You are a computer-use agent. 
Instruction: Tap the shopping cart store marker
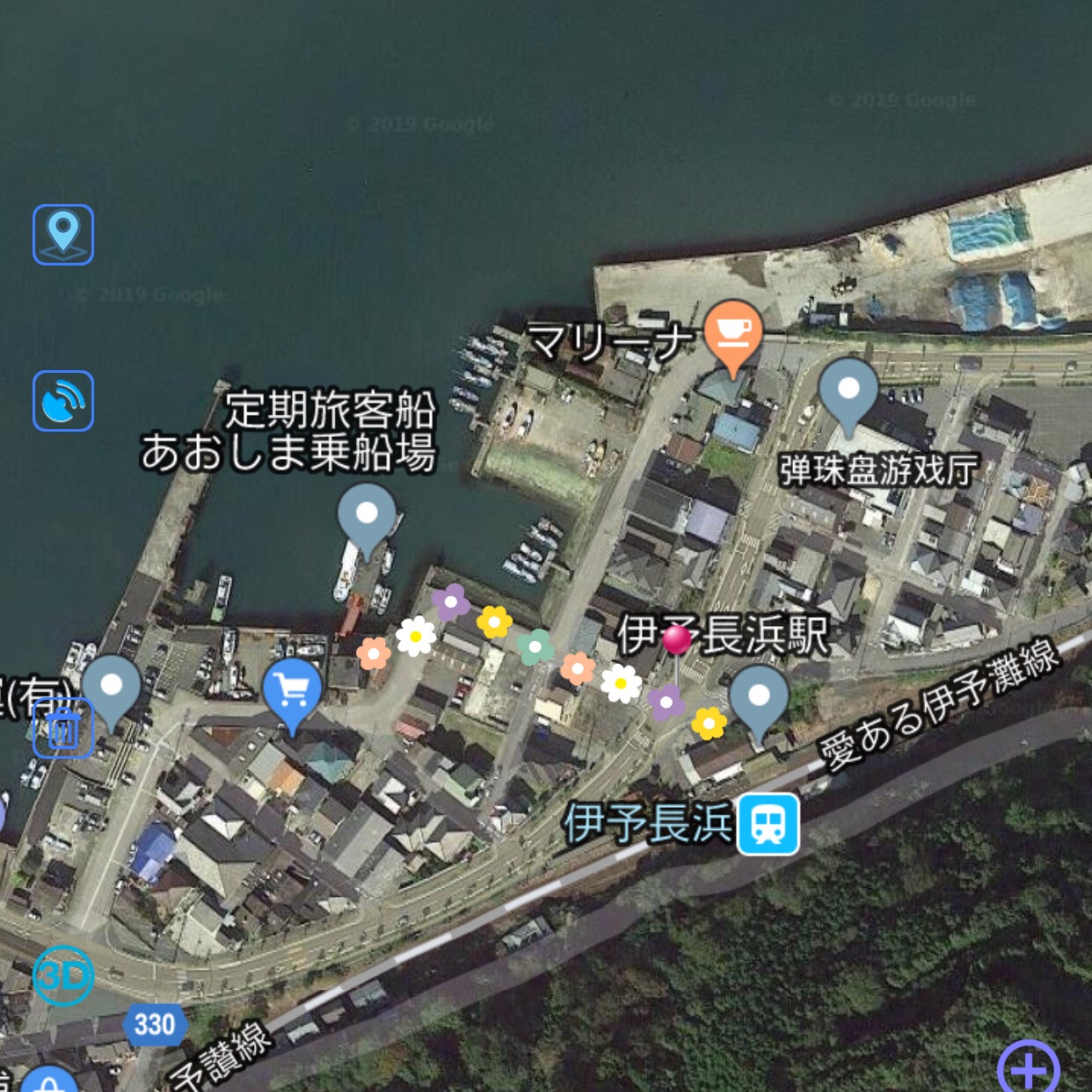click(292, 691)
